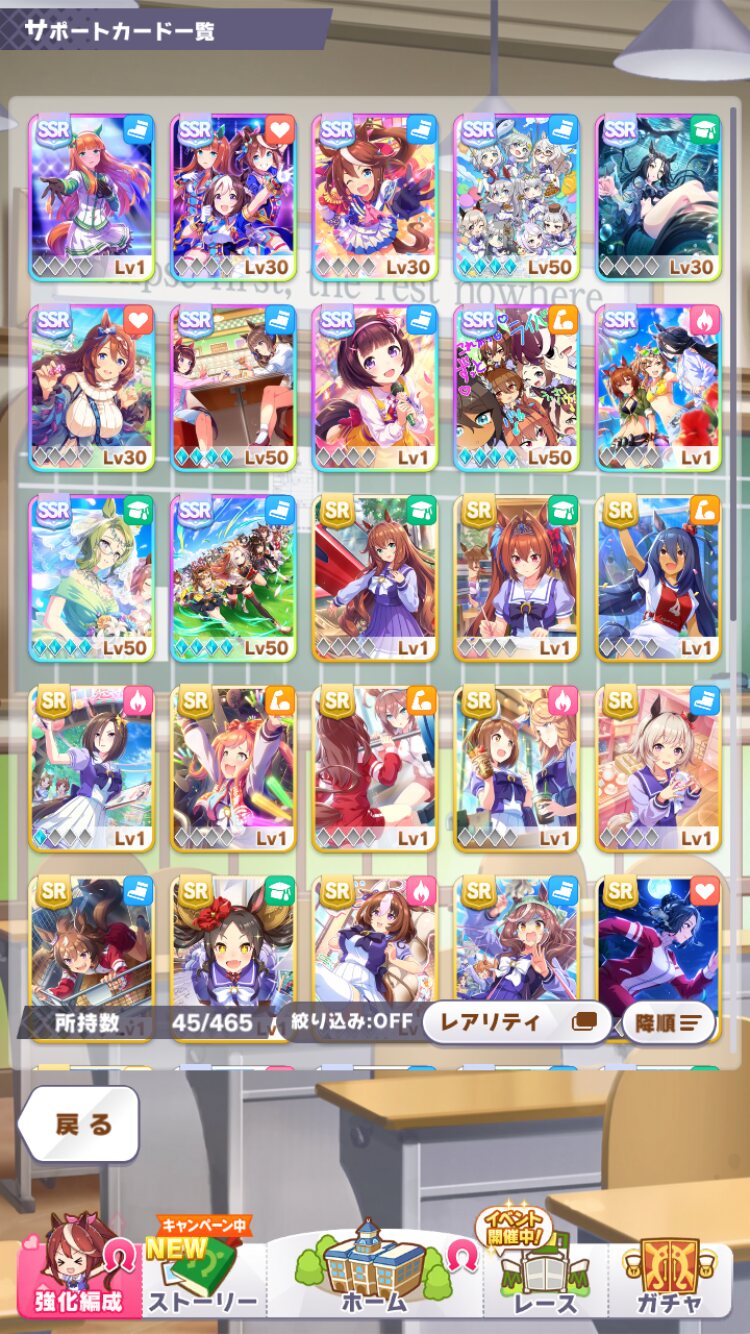Image resolution: width=750 pixels, height=1334 pixels.
Task: Open the SR tiara twin-tail card at Lv1
Action: click(x=516, y=578)
